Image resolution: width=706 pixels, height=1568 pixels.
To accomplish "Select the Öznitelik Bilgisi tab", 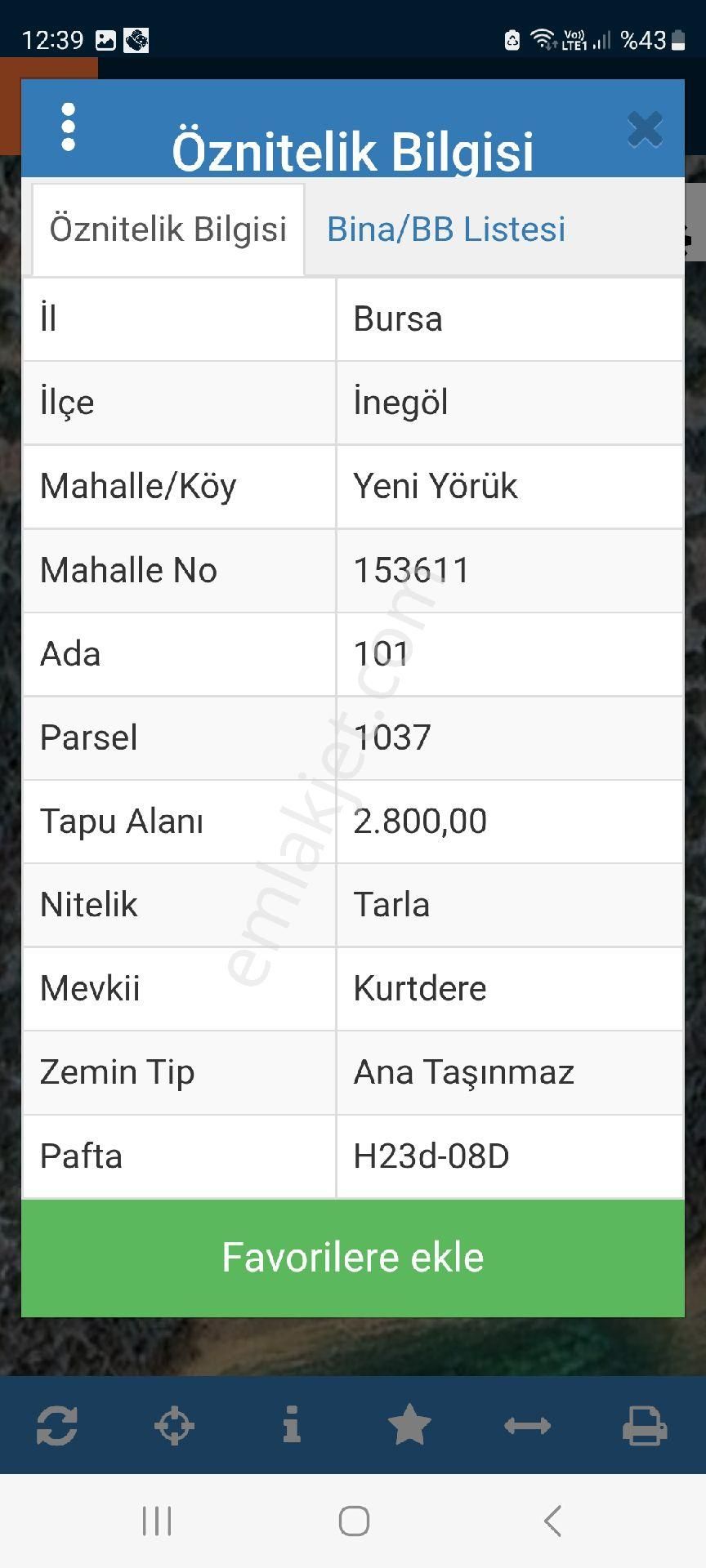I will click(168, 229).
